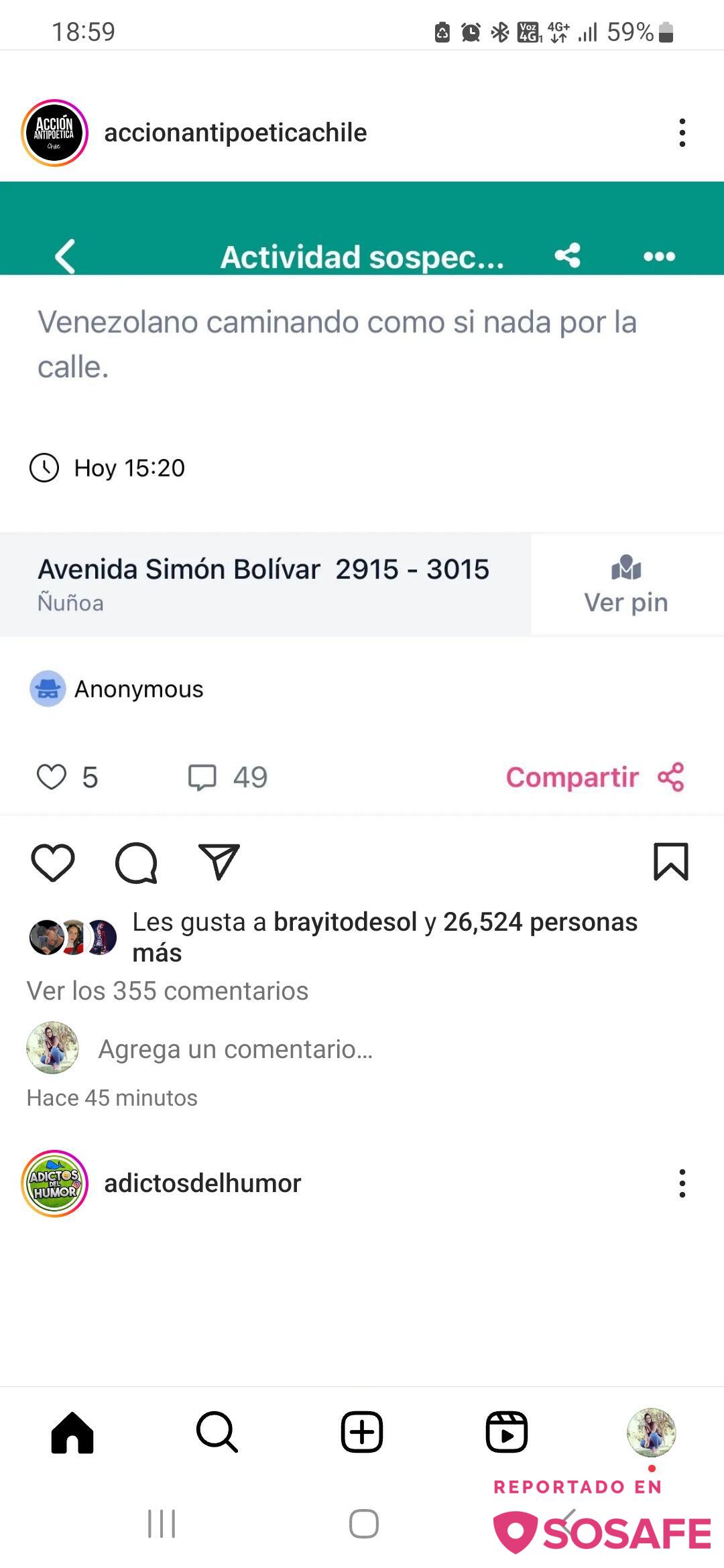Screen dimensions: 724x1568
Task: Like the accionantipoeticachile post
Action: click(x=53, y=862)
